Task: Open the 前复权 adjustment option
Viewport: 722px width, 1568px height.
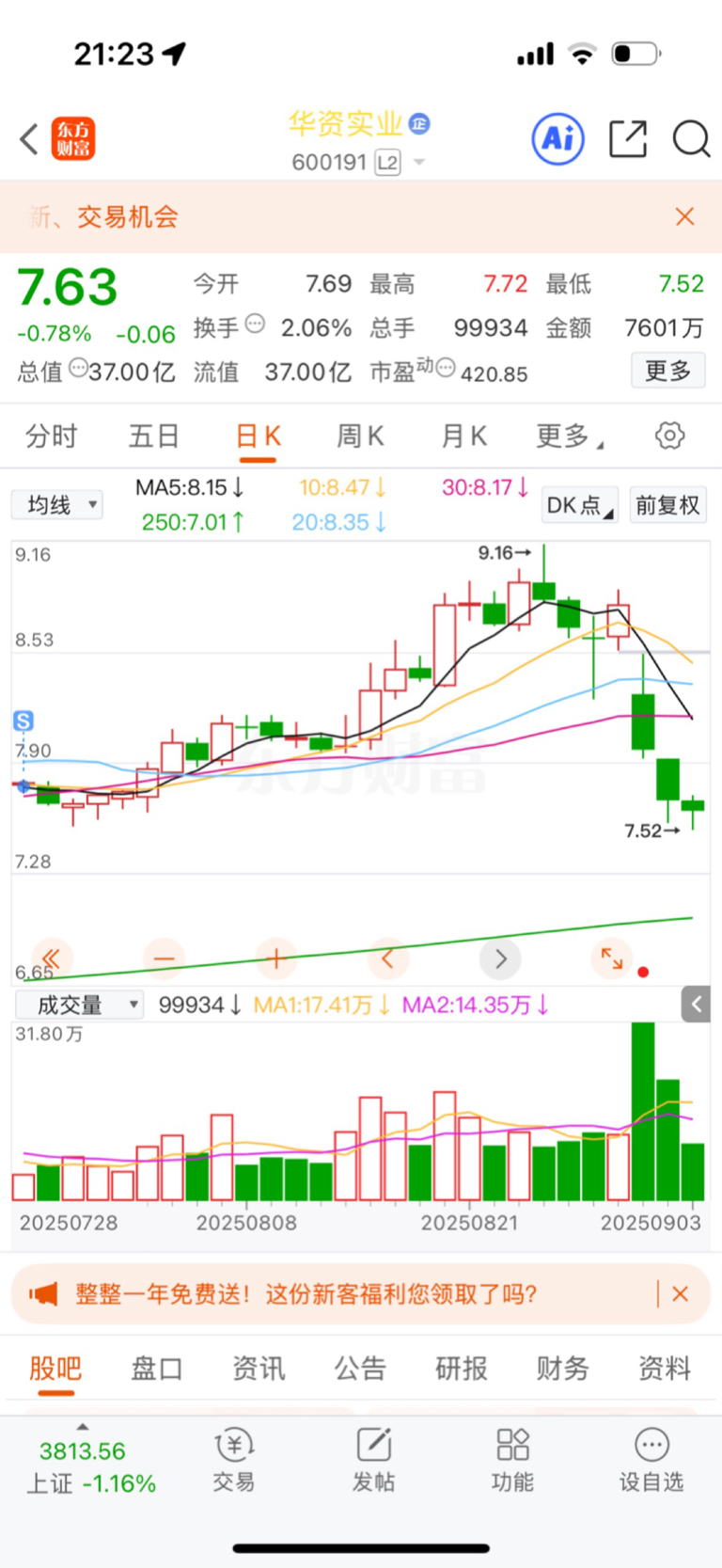Action: [x=667, y=505]
